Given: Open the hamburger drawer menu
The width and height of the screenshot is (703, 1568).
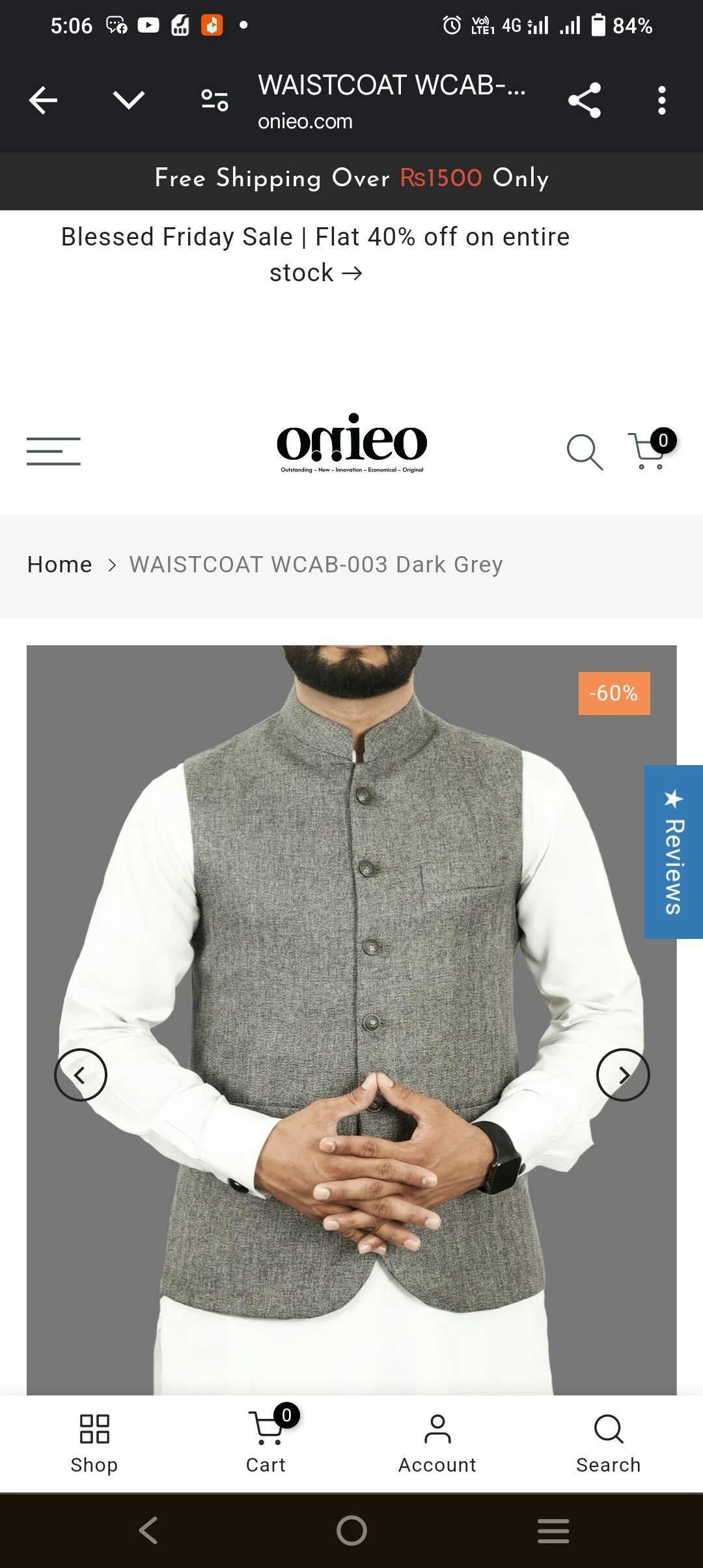Looking at the screenshot, I should tap(53, 451).
